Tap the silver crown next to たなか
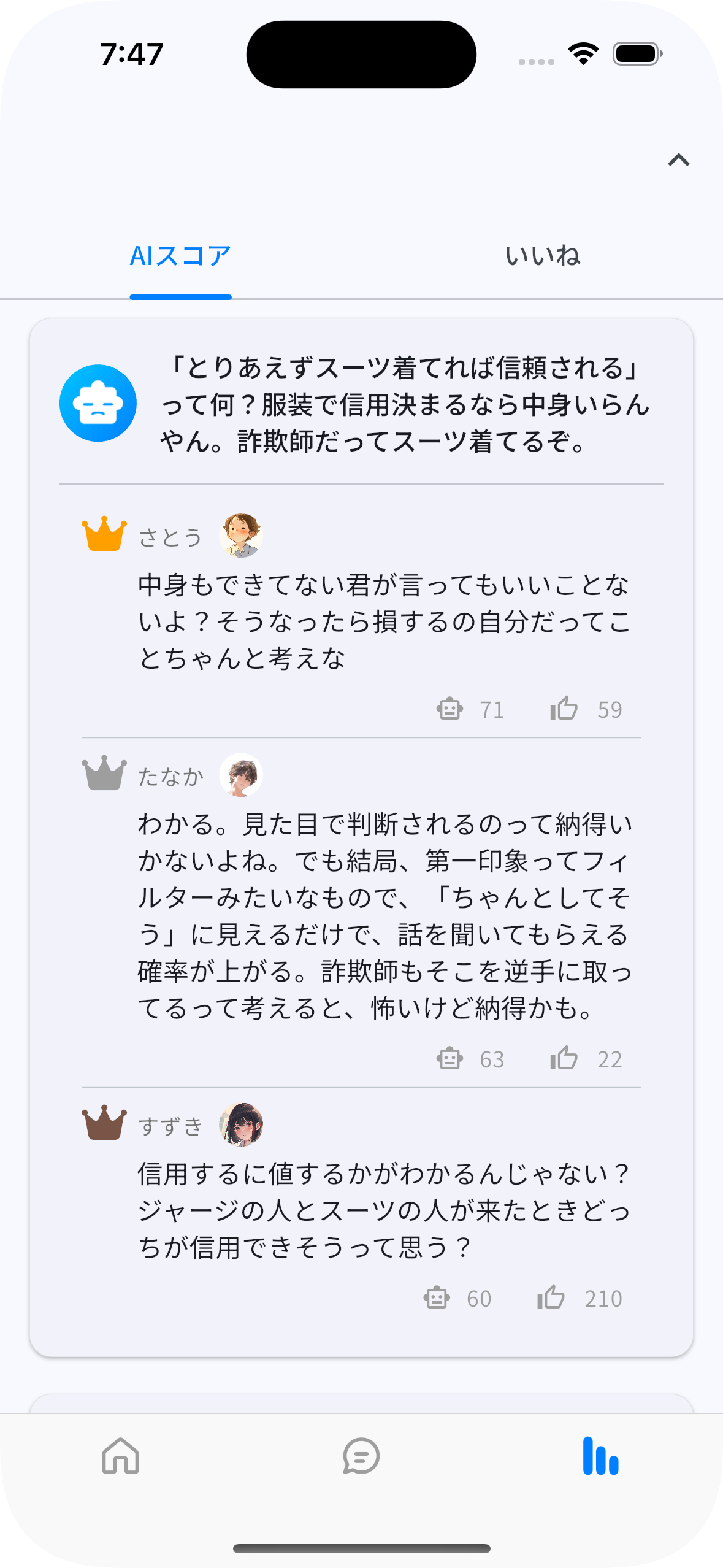This screenshot has width=723, height=1568. tap(104, 774)
